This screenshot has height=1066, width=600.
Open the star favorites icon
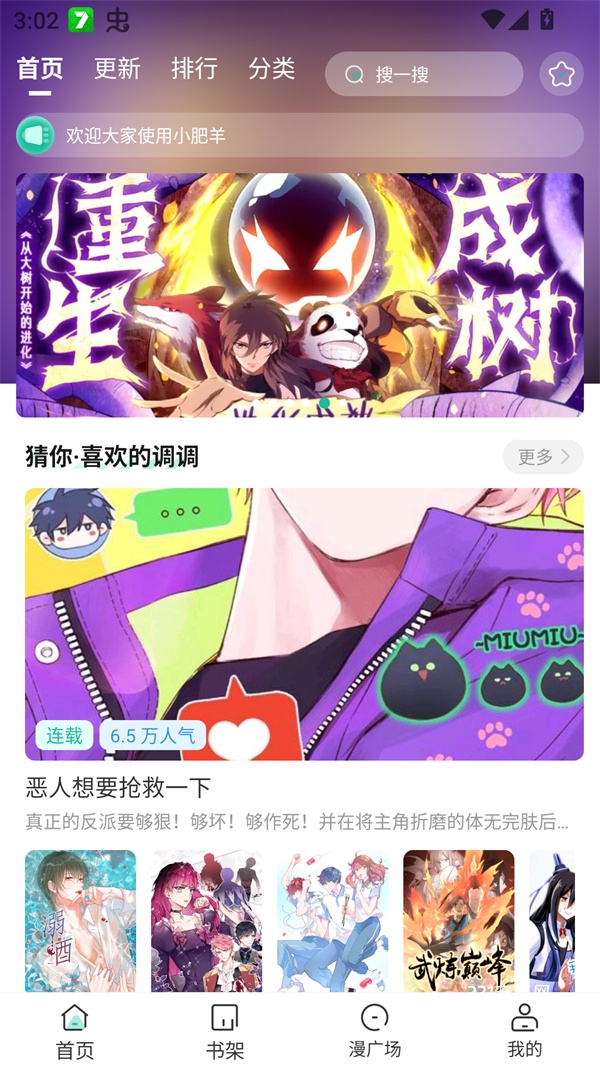pos(561,74)
